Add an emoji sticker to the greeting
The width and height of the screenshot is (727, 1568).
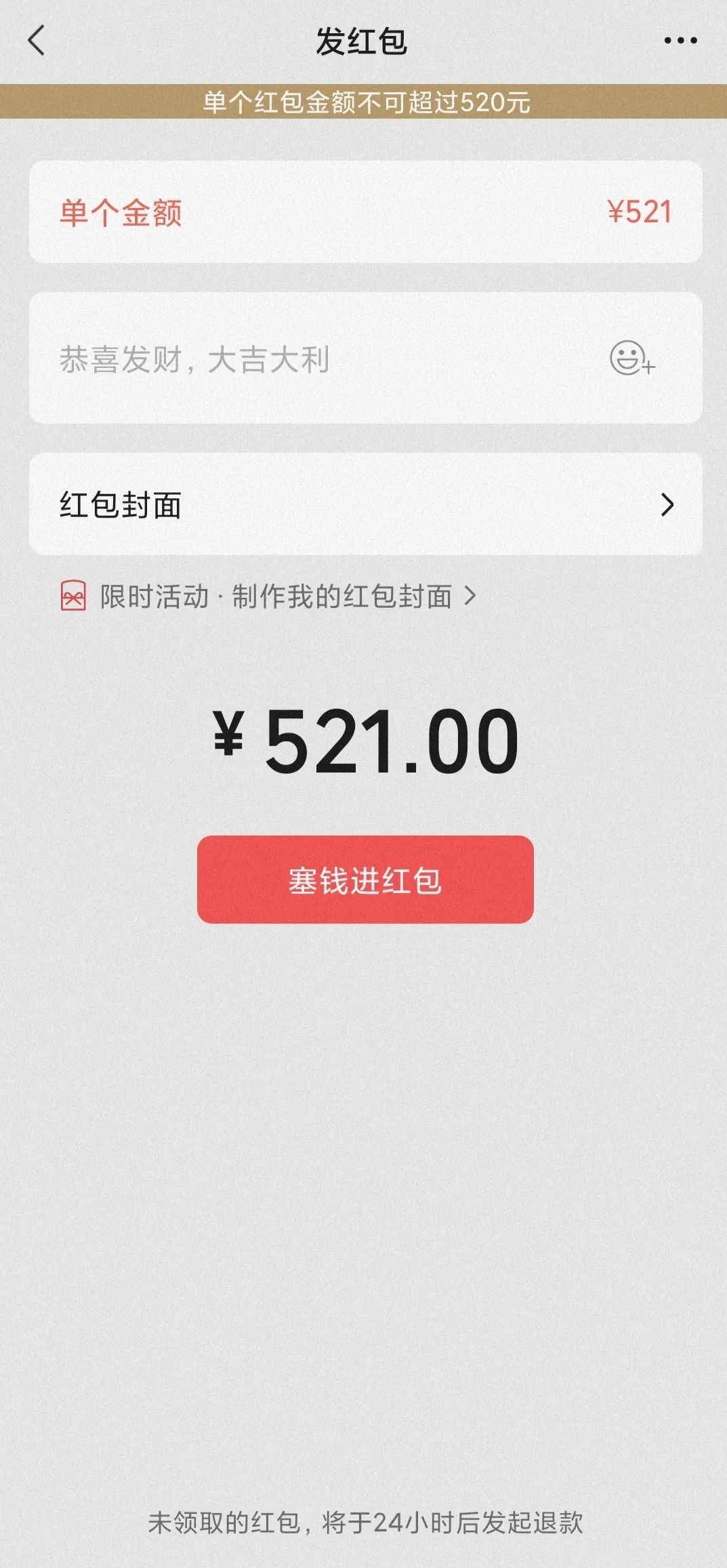(x=631, y=358)
